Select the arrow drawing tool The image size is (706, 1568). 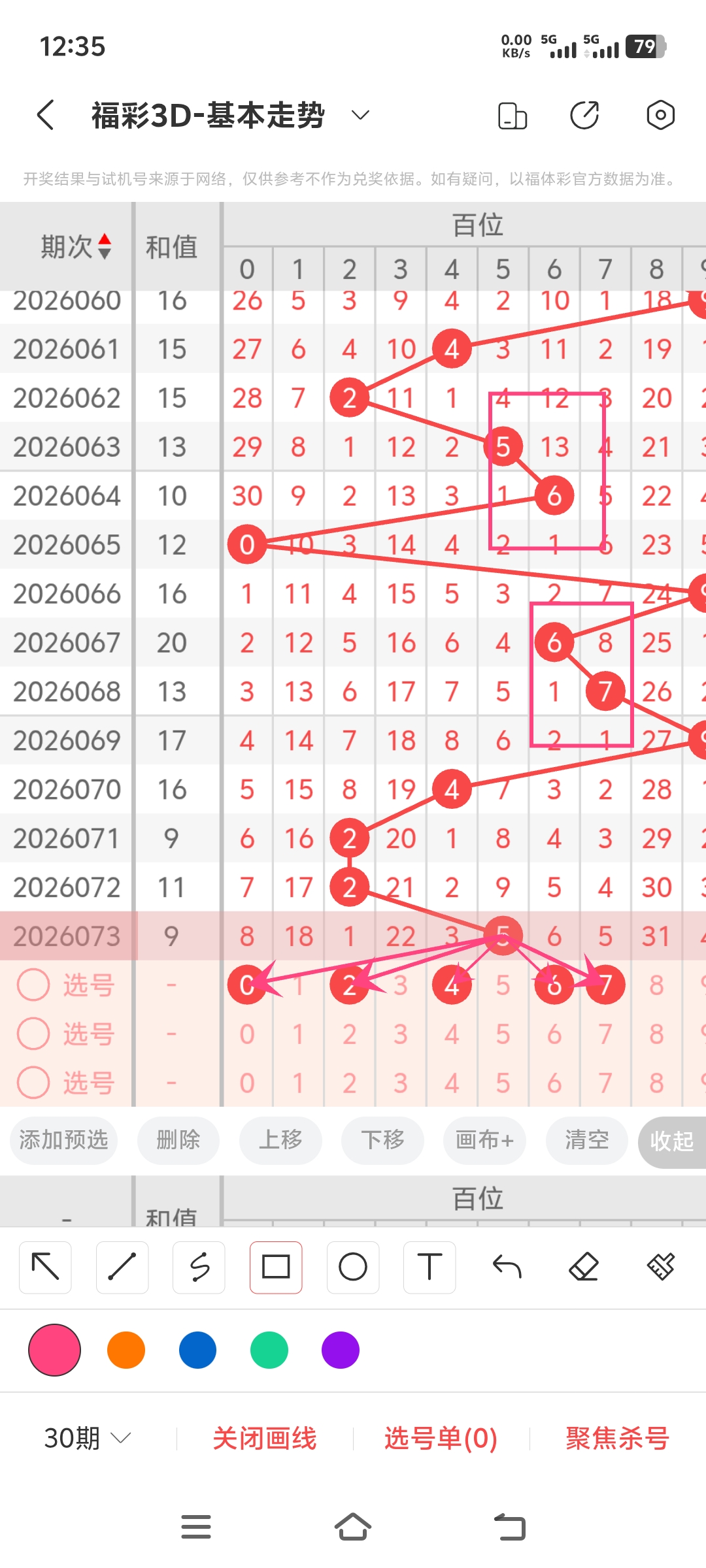[45, 1267]
